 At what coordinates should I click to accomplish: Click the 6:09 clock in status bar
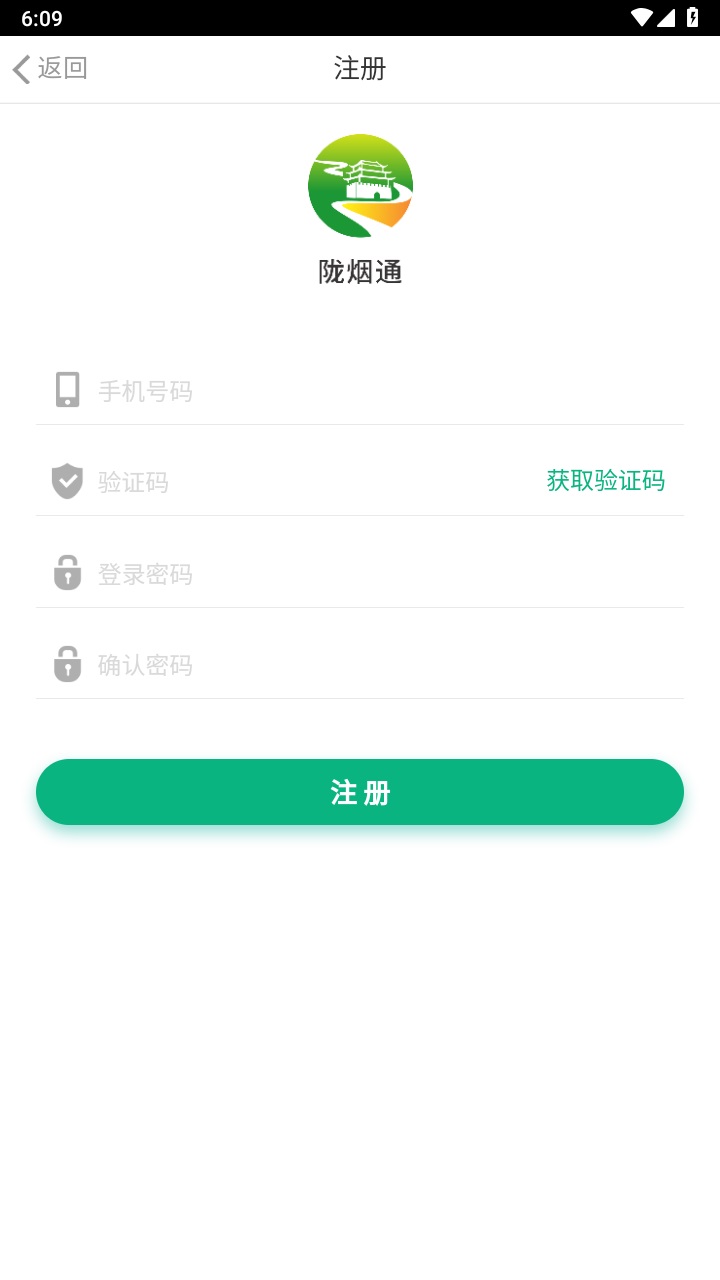coord(42,17)
